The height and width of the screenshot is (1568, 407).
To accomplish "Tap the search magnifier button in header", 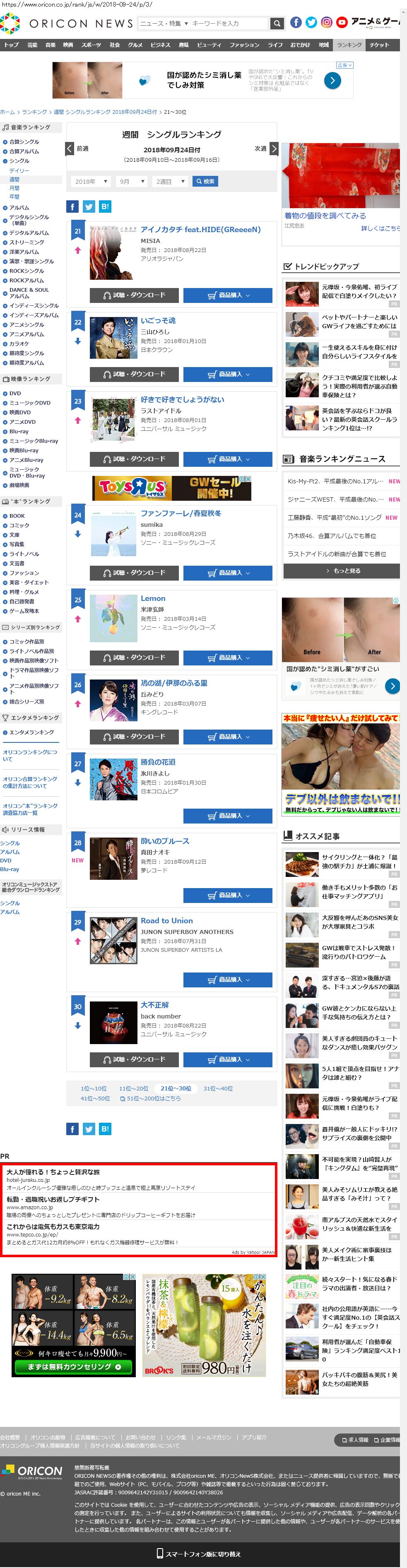I will point(277,23).
